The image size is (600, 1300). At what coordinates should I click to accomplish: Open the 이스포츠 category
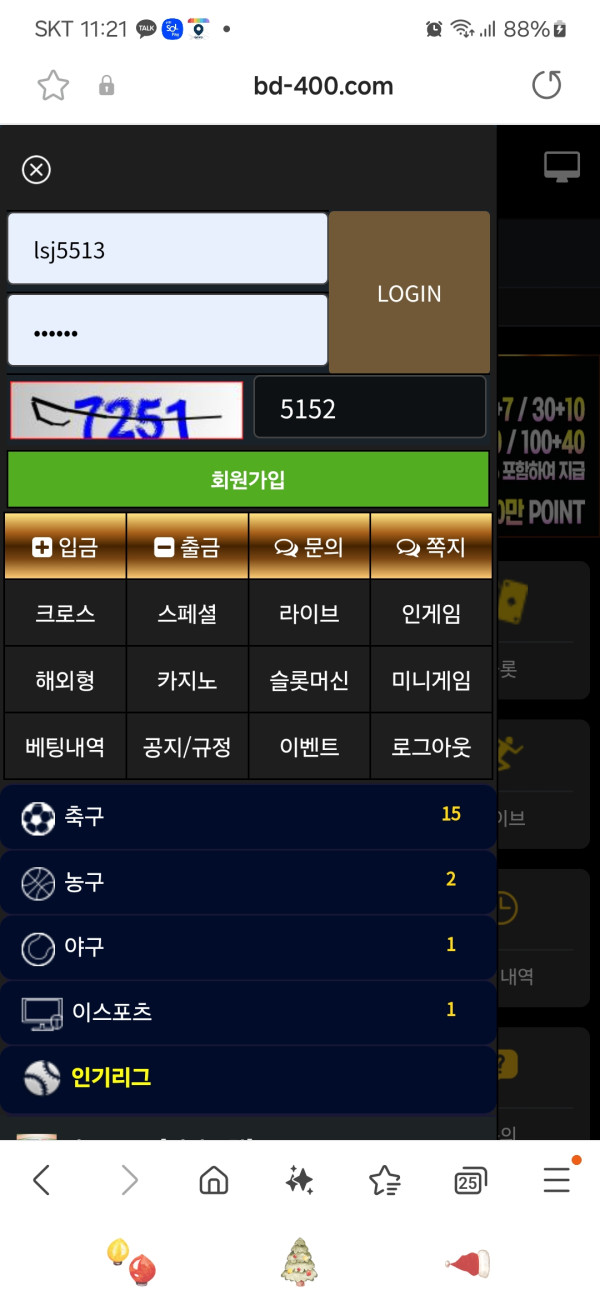point(248,1011)
